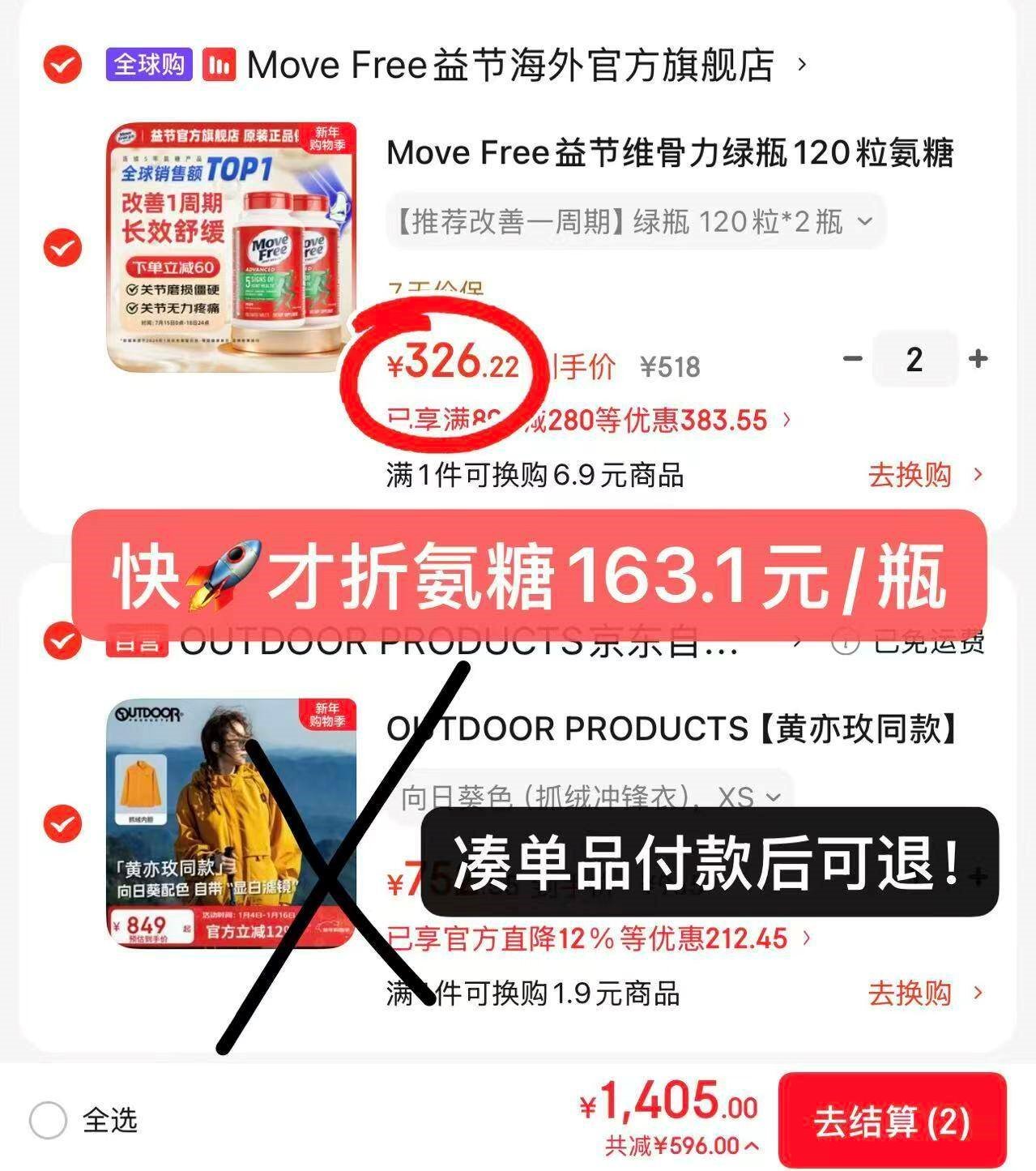1036x1171 pixels.
Task: Open OUTDOOR PRODUCTS京东自营 store page
Action: [454, 640]
